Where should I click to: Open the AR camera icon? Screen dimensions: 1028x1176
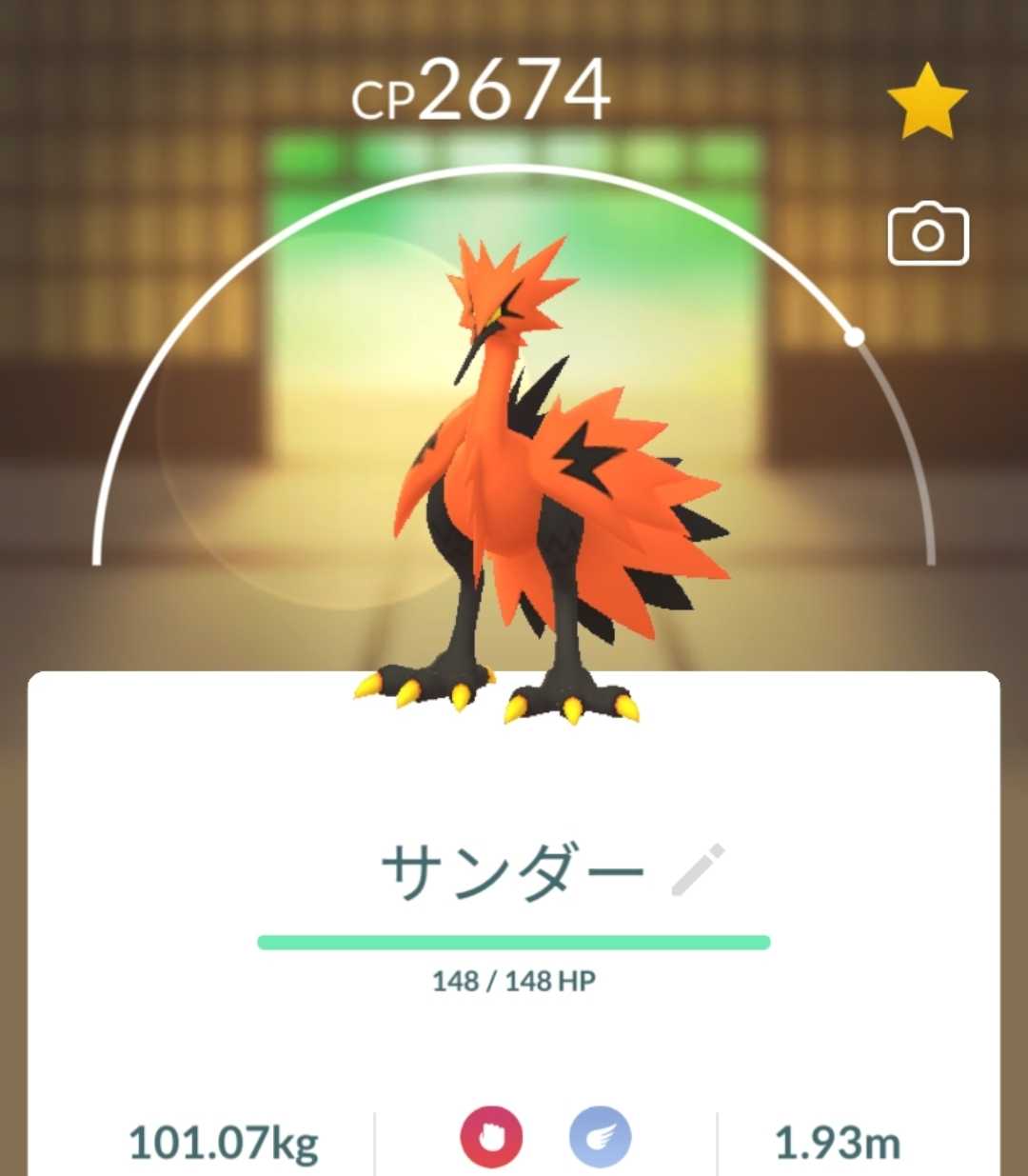[x=928, y=233]
